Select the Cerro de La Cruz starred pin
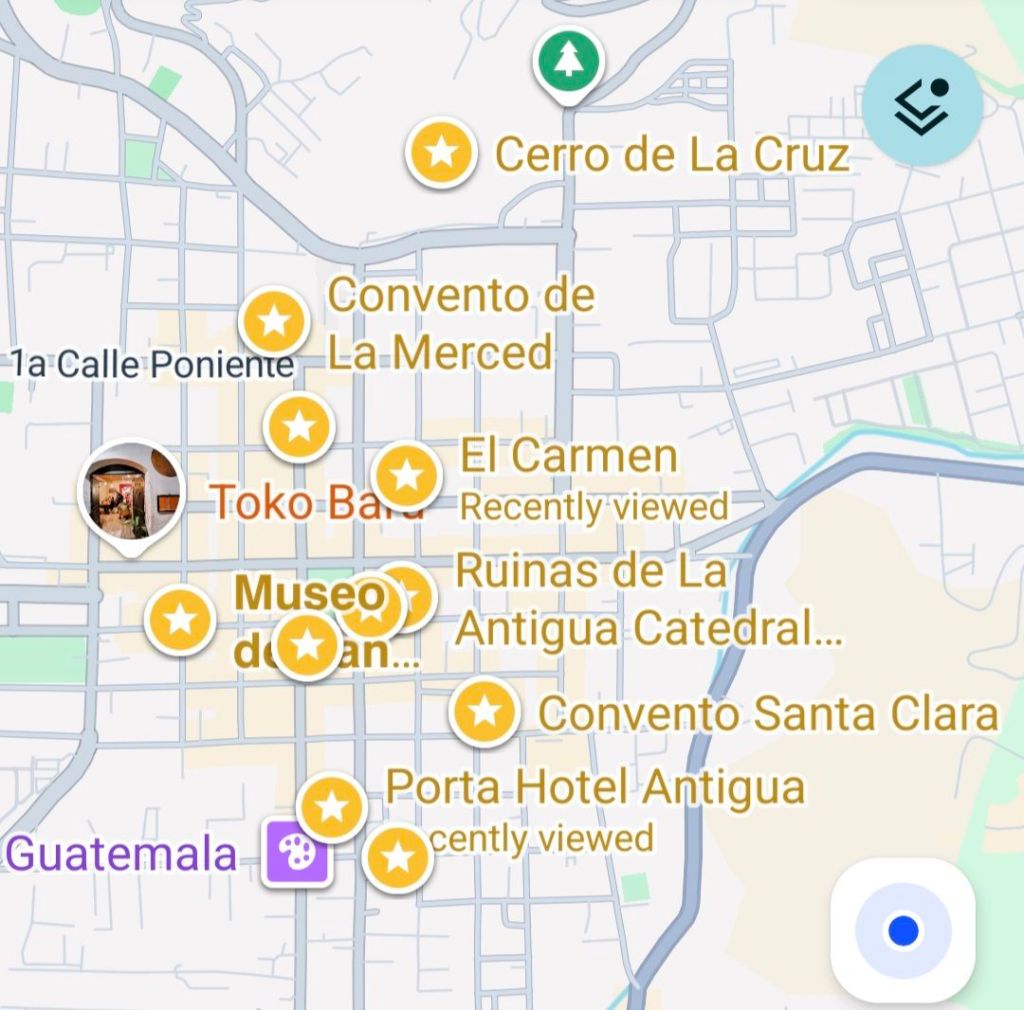Viewport: 1024px width, 1010px height. coord(441,153)
